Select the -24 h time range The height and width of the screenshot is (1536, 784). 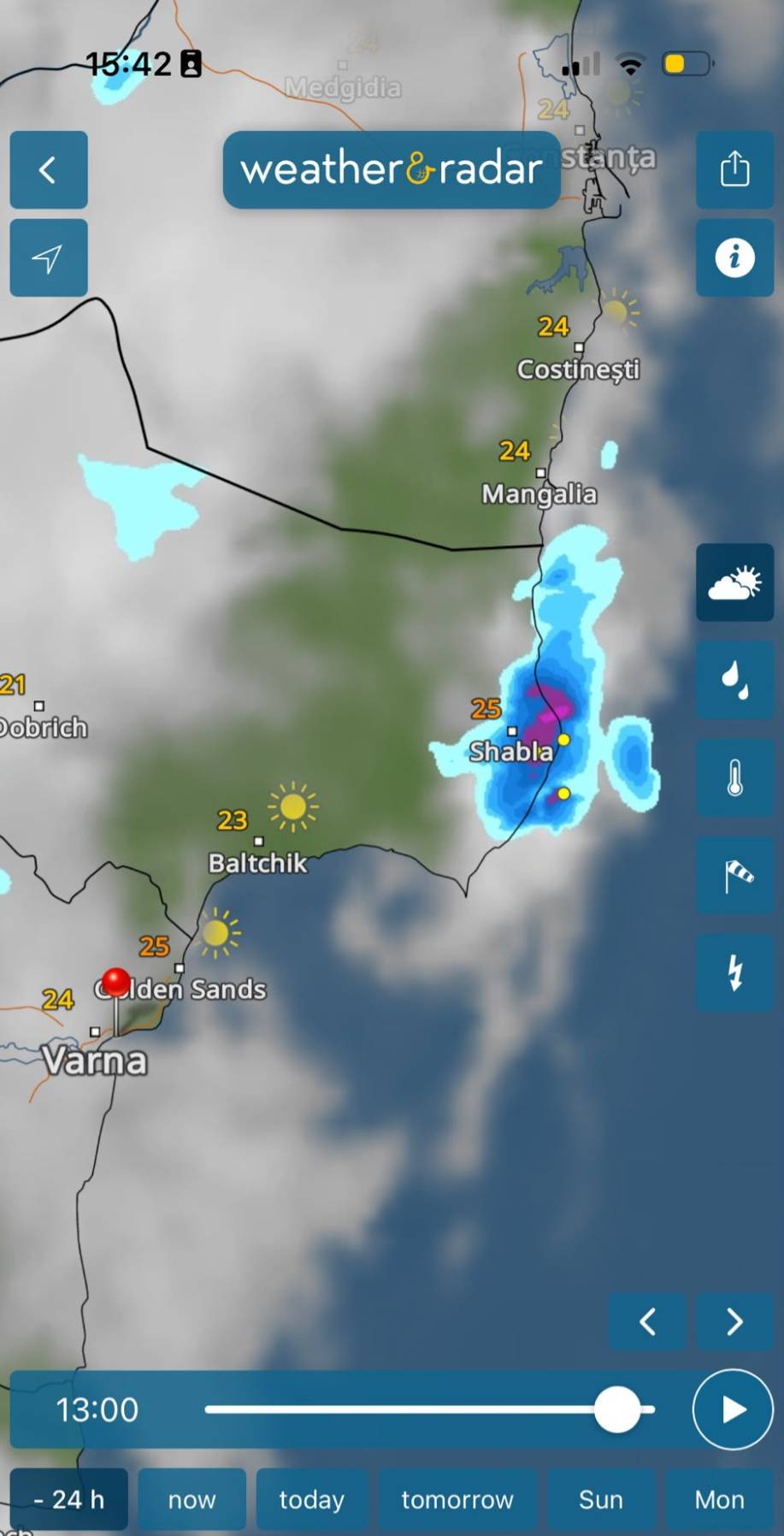coord(68,1499)
